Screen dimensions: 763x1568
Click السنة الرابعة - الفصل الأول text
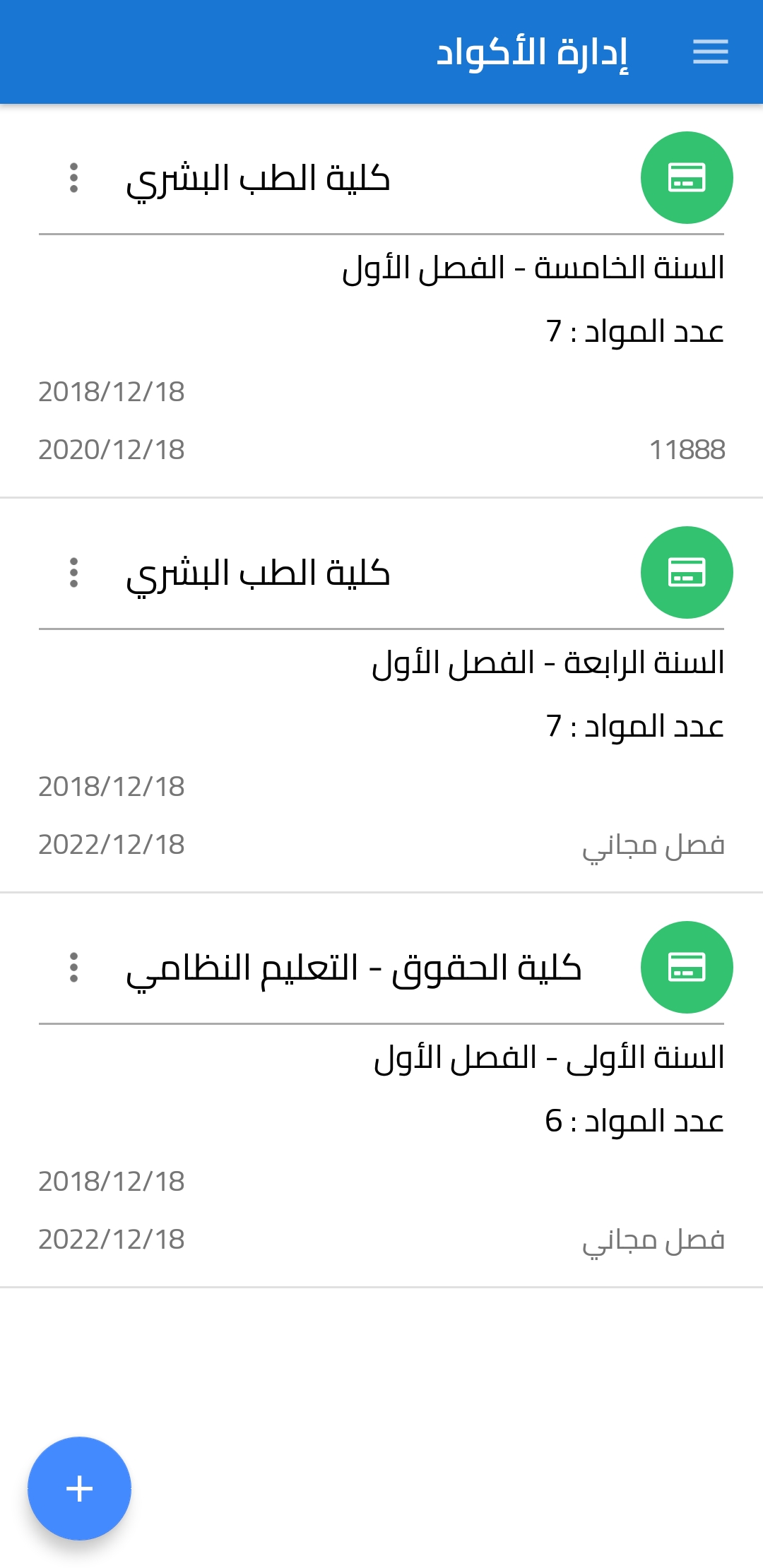[548, 663]
